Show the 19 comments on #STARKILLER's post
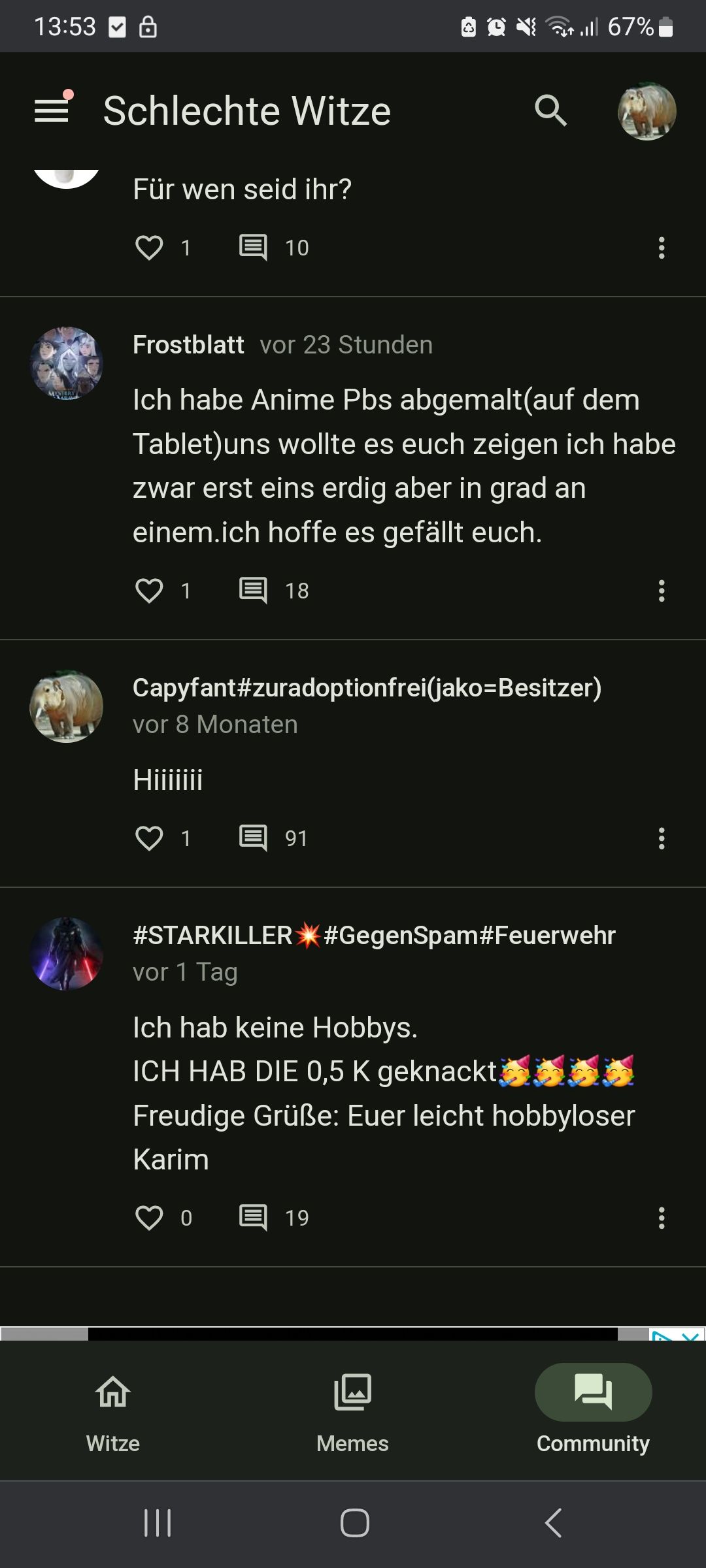The height and width of the screenshot is (1568, 706). (254, 1218)
